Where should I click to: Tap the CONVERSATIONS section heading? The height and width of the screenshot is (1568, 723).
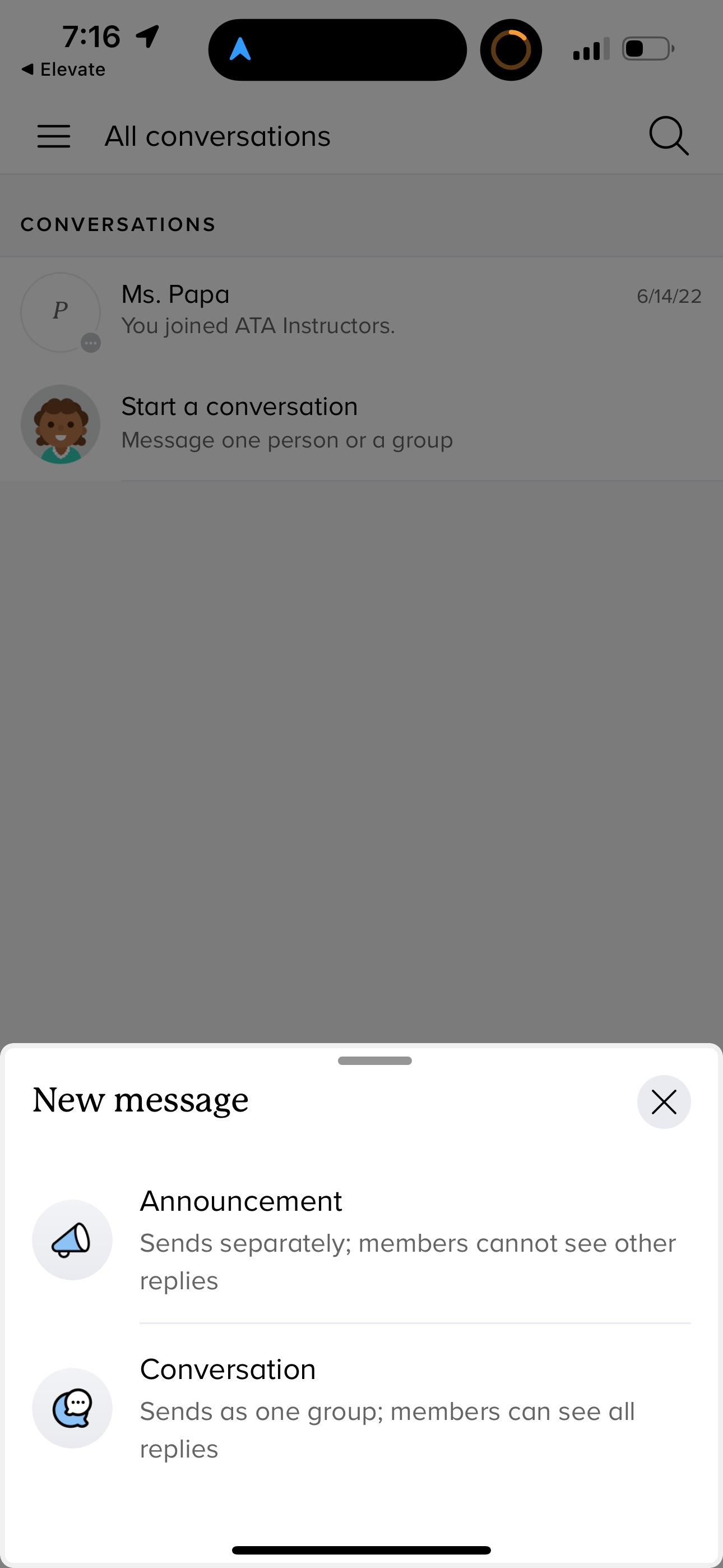pyautogui.click(x=118, y=224)
